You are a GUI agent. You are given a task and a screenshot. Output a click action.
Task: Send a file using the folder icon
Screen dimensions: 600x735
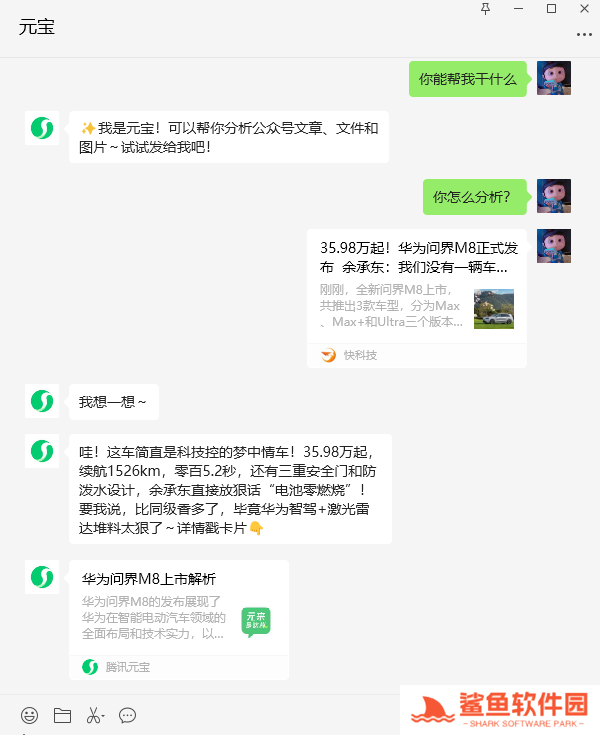tap(62, 715)
